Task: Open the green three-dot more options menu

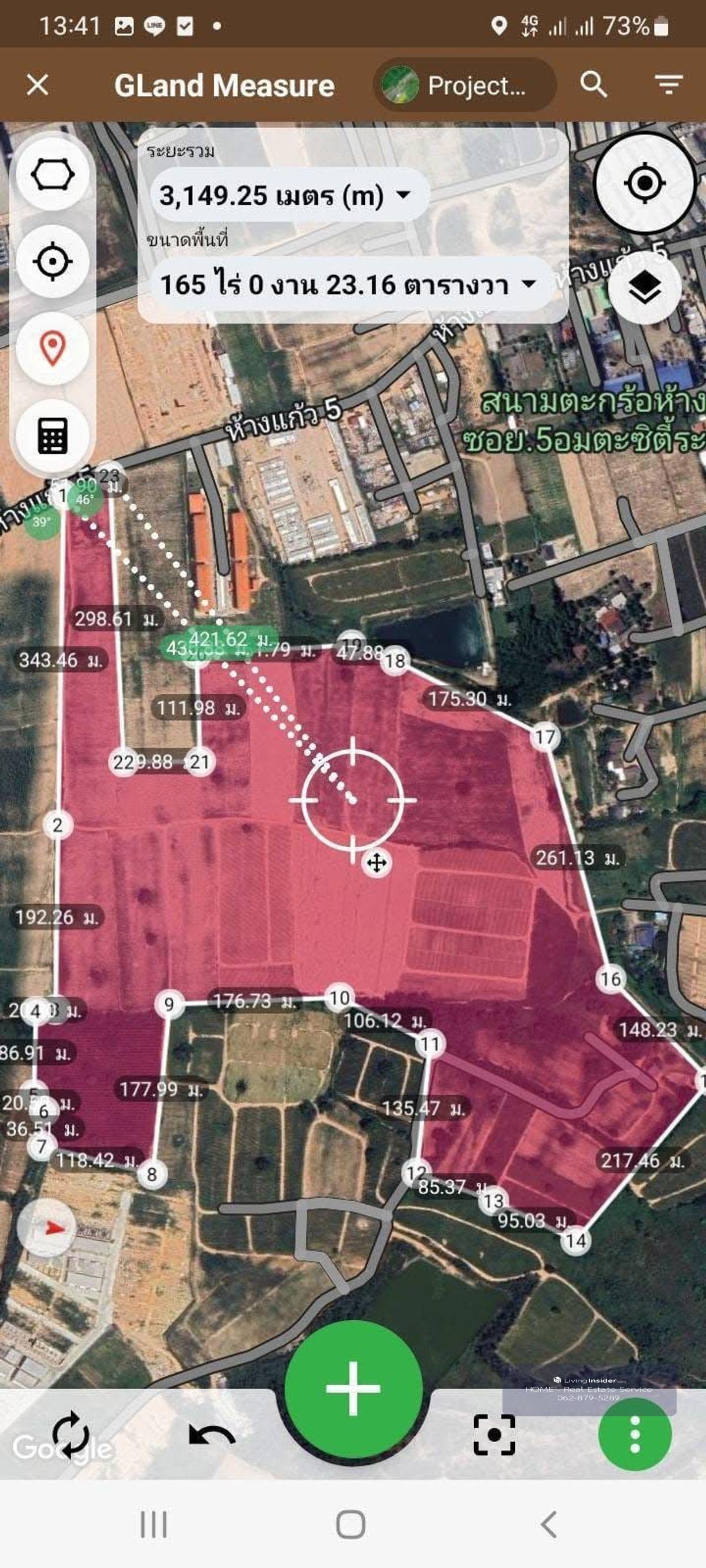Action: [x=635, y=1434]
